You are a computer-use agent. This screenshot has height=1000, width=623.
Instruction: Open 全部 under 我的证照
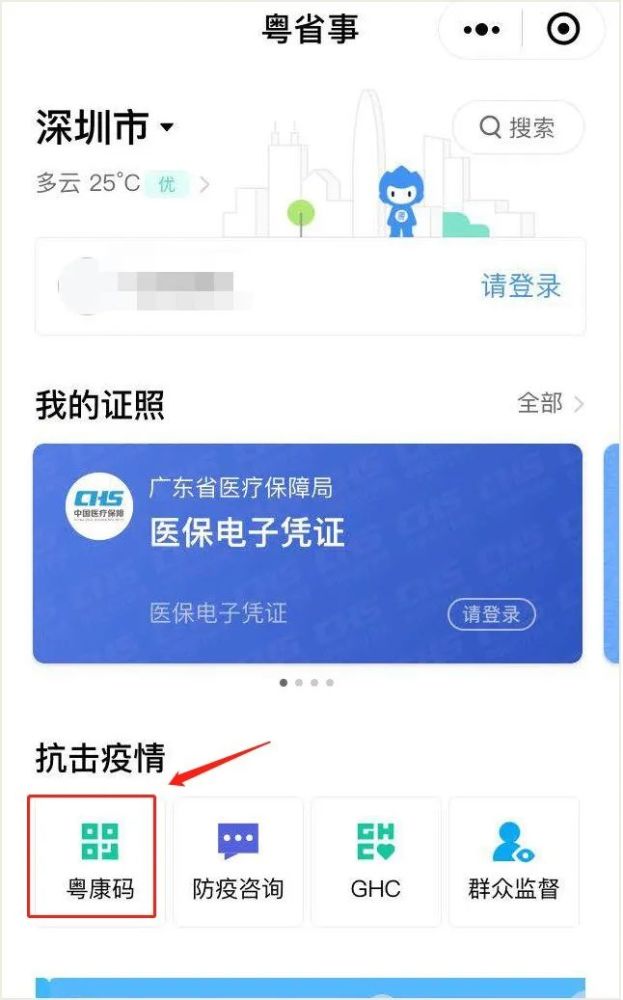[549, 403]
